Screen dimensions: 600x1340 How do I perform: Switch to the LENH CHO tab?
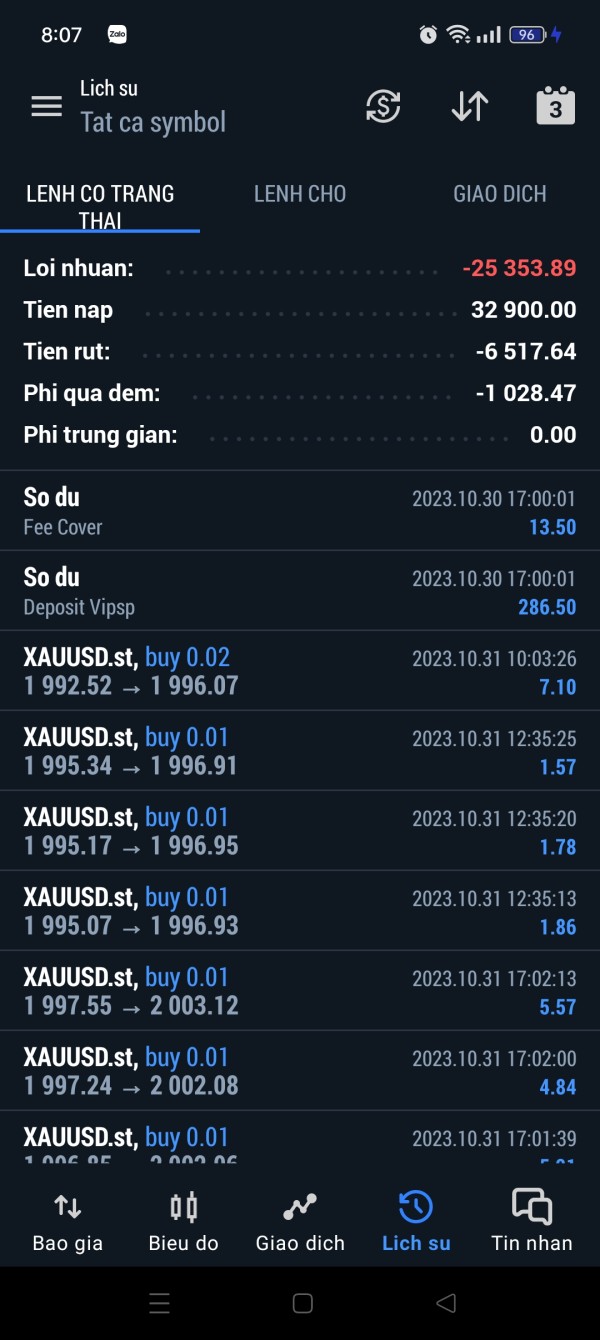coord(300,194)
